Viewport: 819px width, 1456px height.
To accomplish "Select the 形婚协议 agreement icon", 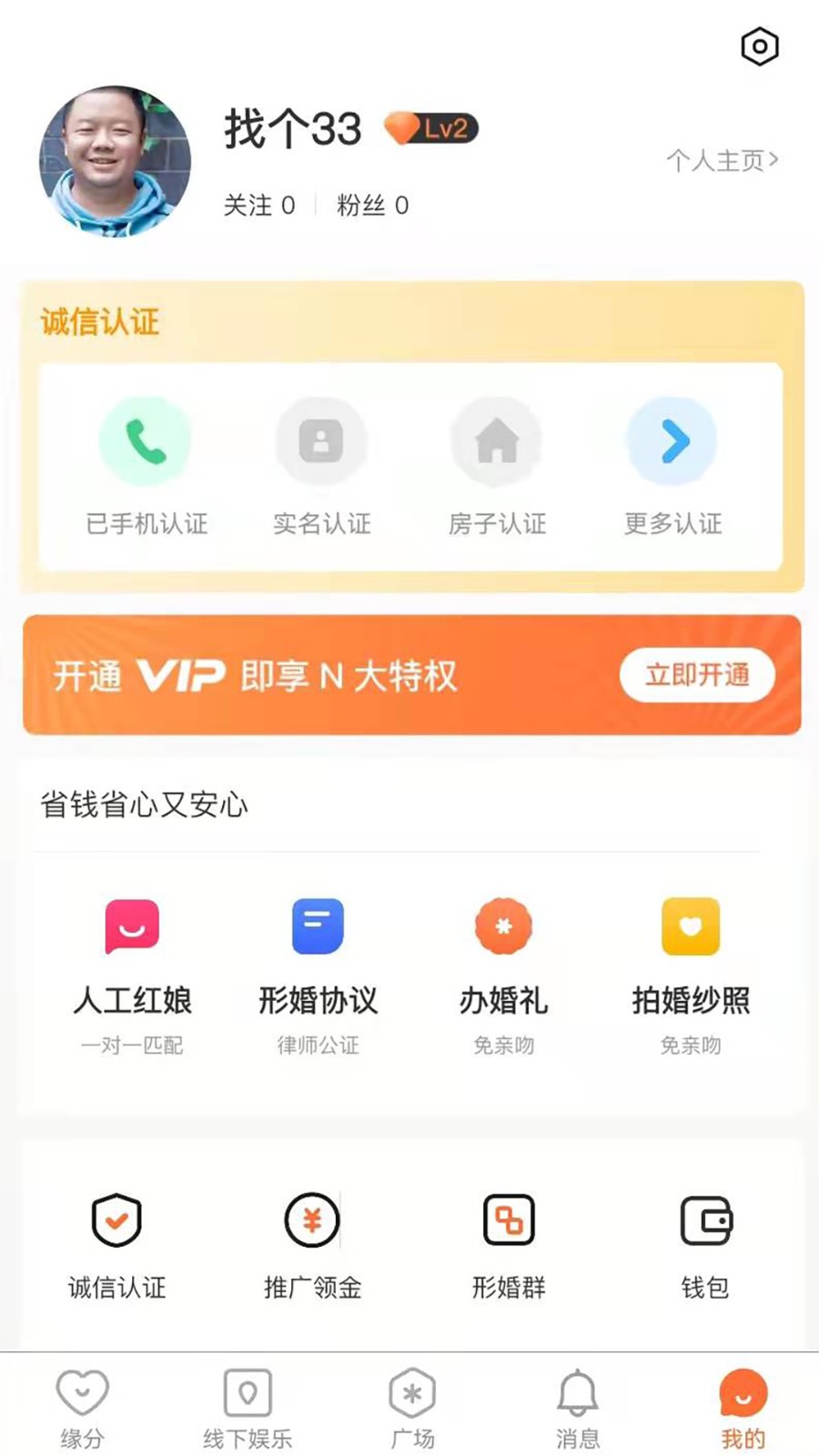I will [x=317, y=926].
